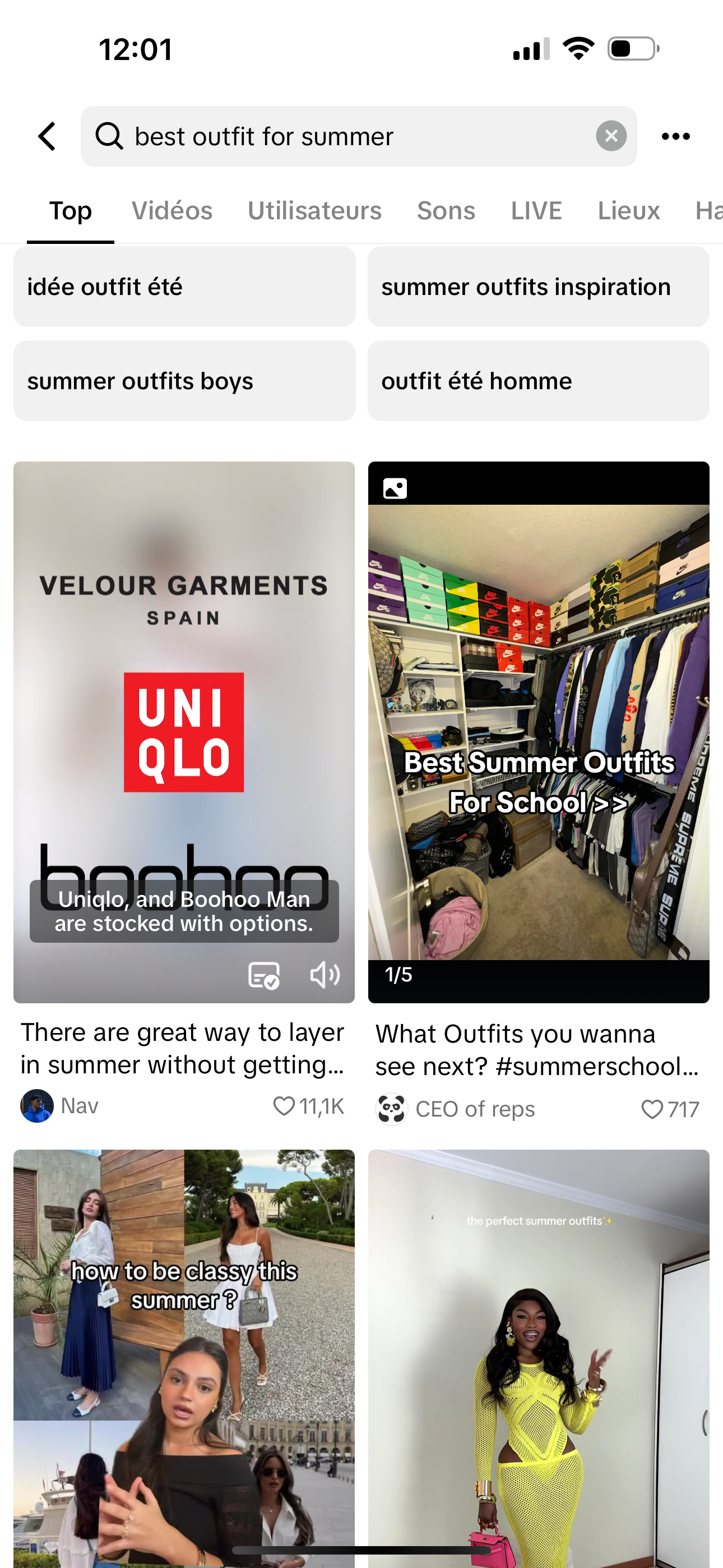Like the CEO of reps post
Viewport: 723px width, 1568px height.
[652, 1110]
